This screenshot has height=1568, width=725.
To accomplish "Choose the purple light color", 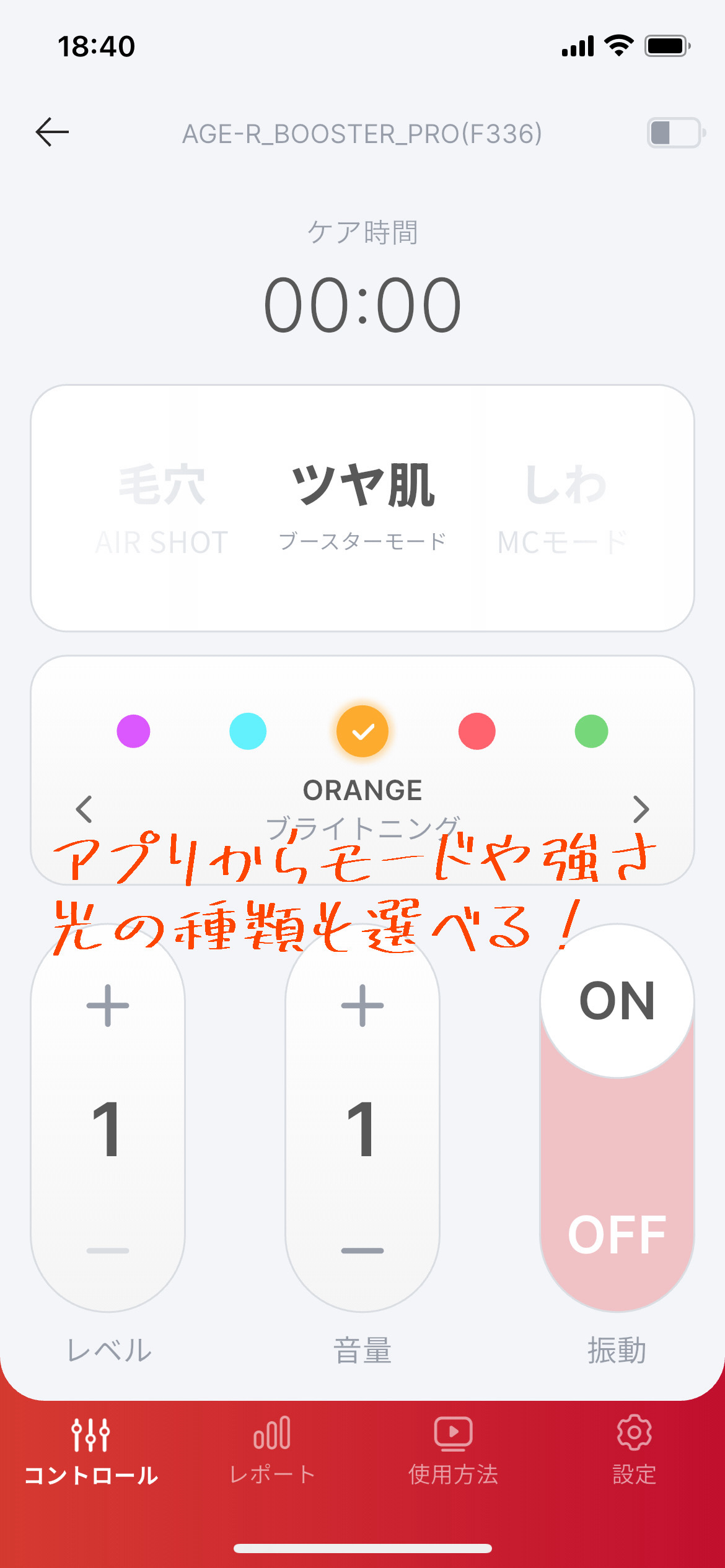I will [133, 731].
